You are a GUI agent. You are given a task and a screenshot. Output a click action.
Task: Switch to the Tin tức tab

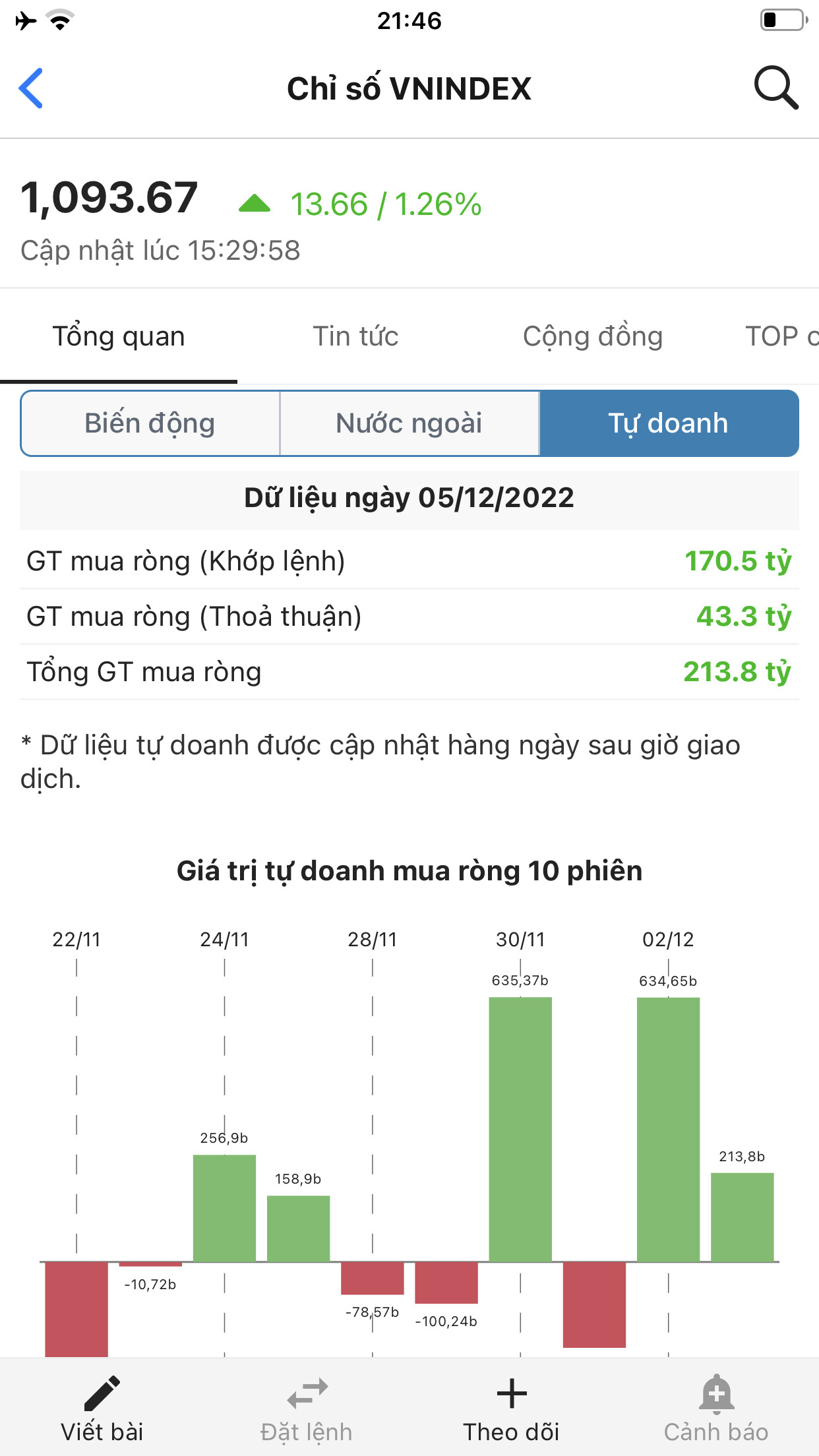point(355,336)
